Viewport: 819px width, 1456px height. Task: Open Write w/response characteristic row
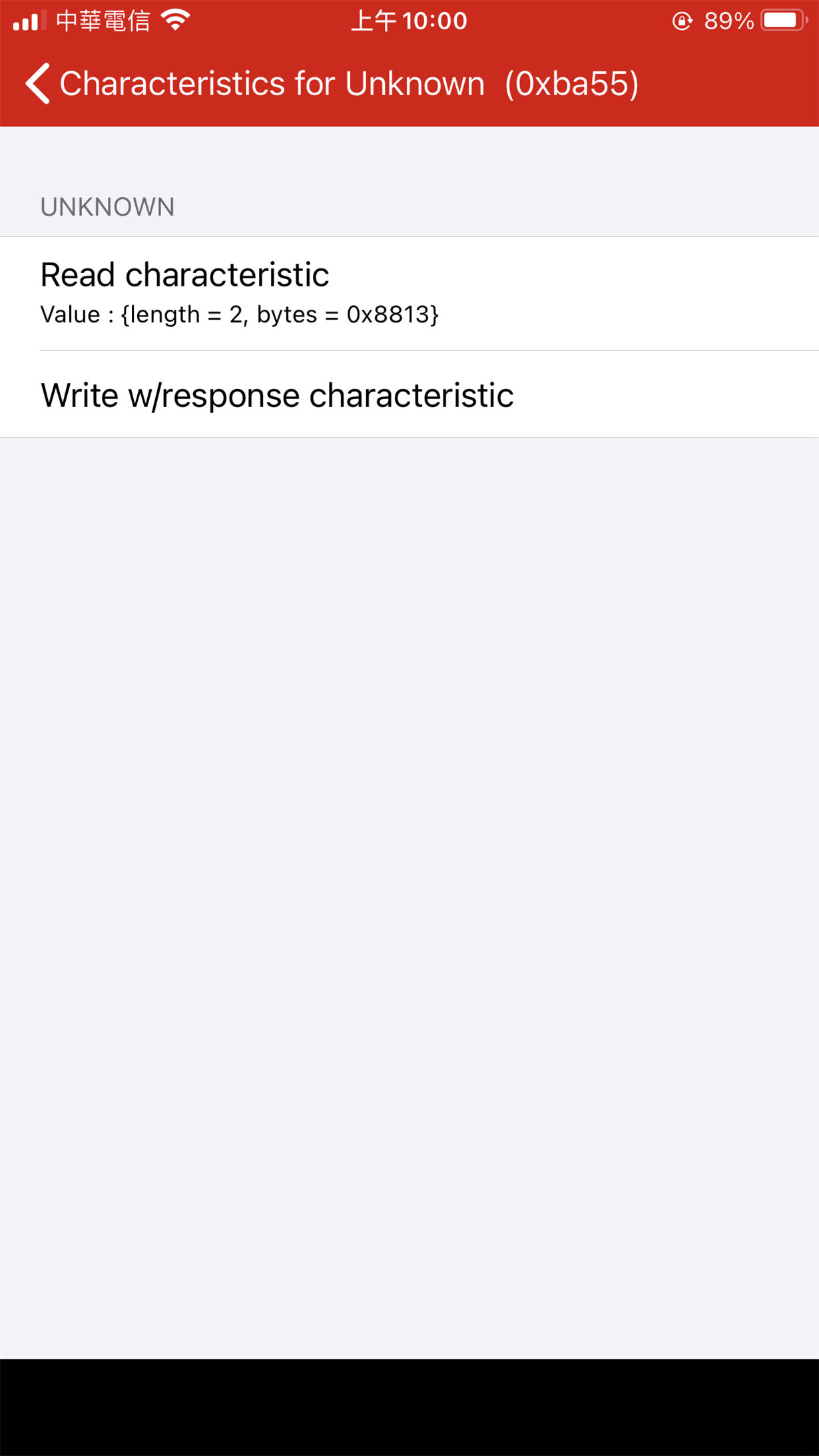[x=409, y=395]
